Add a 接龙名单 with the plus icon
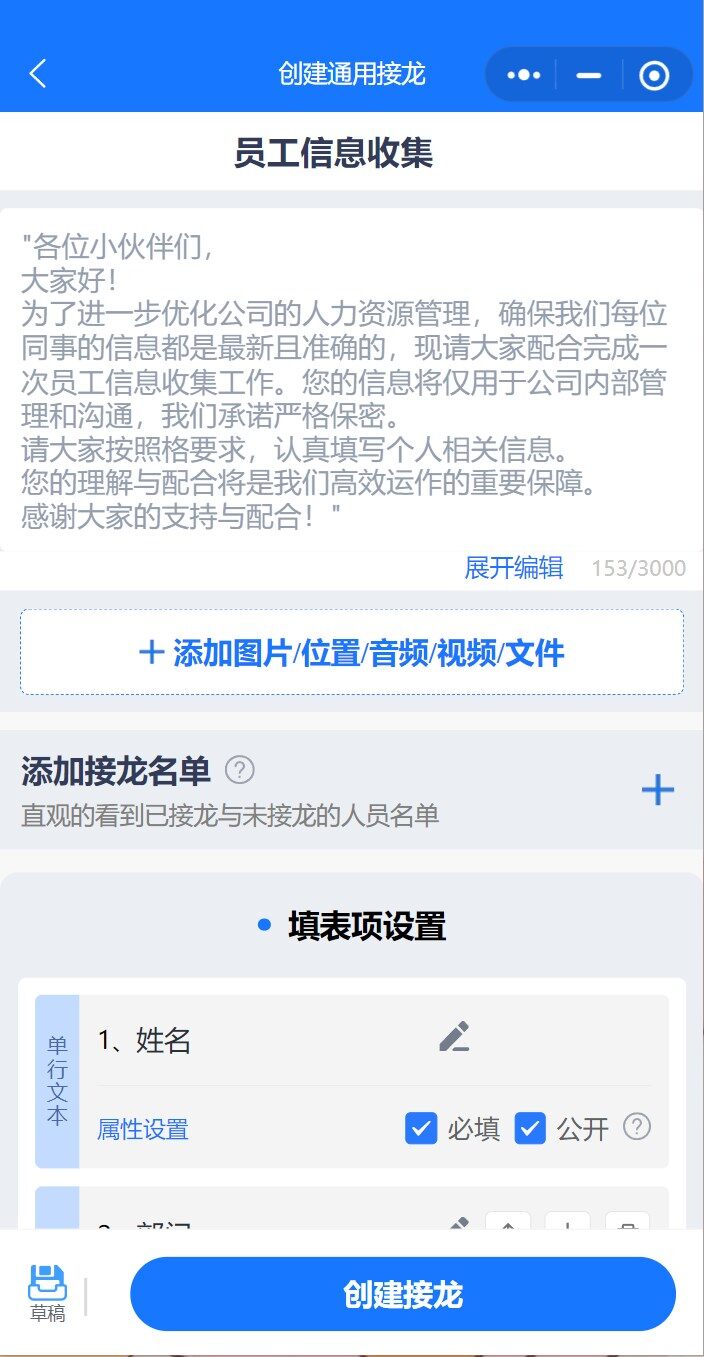The image size is (704, 1357). pos(657,790)
